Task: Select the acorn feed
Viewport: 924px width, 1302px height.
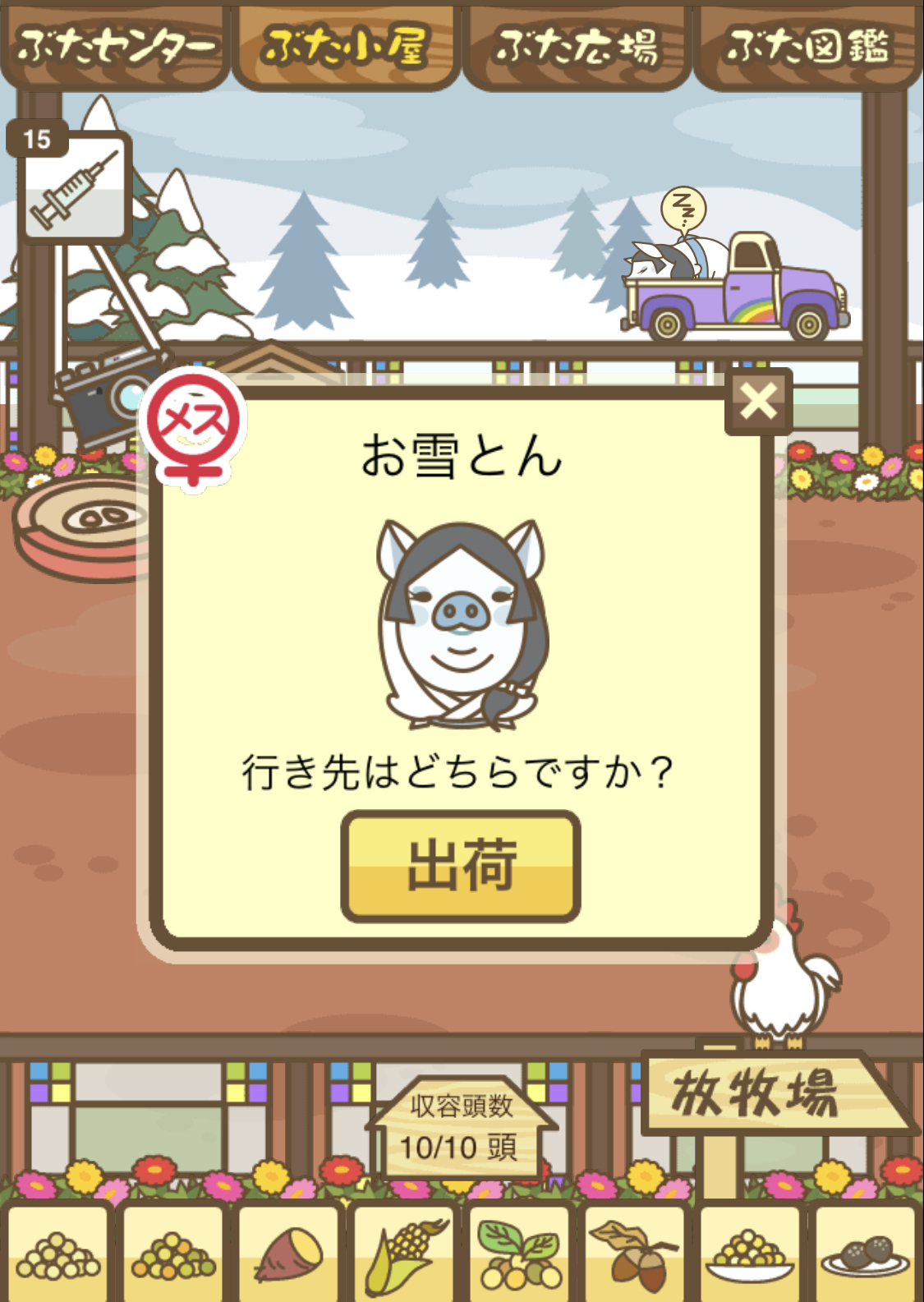Action: point(634,1254)
